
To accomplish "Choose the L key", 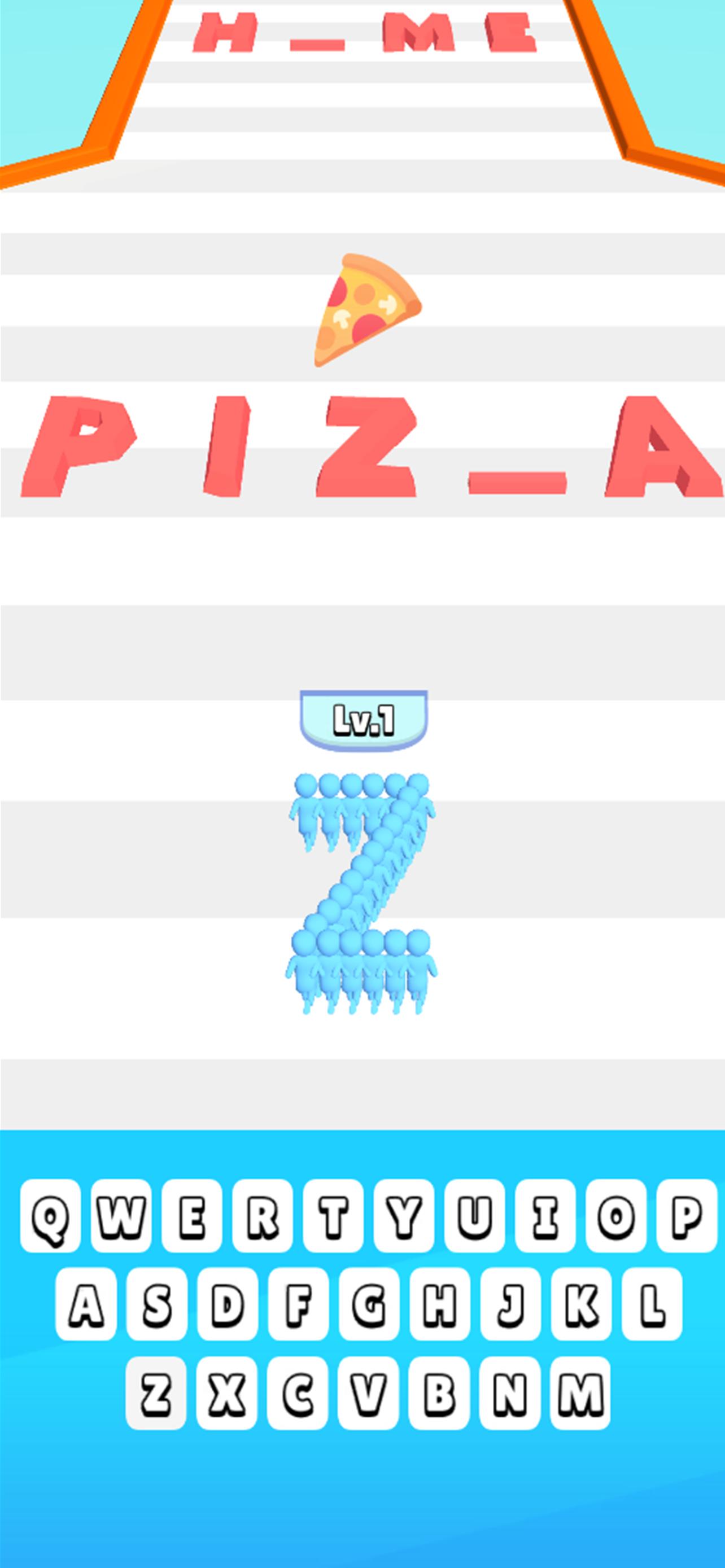I will pyautogui.click(x=652, y=1304).
